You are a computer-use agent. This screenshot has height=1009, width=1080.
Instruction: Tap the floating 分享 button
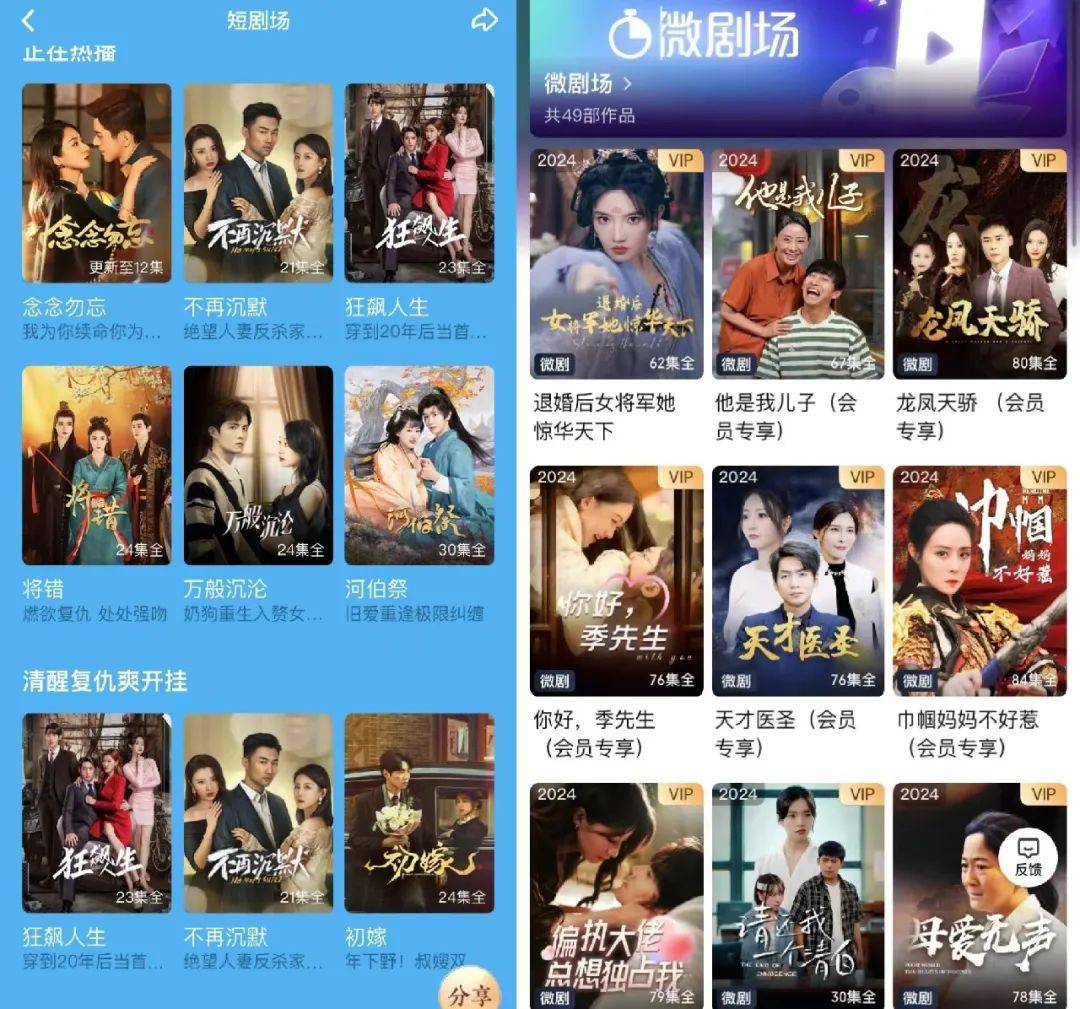coord(470,995)
